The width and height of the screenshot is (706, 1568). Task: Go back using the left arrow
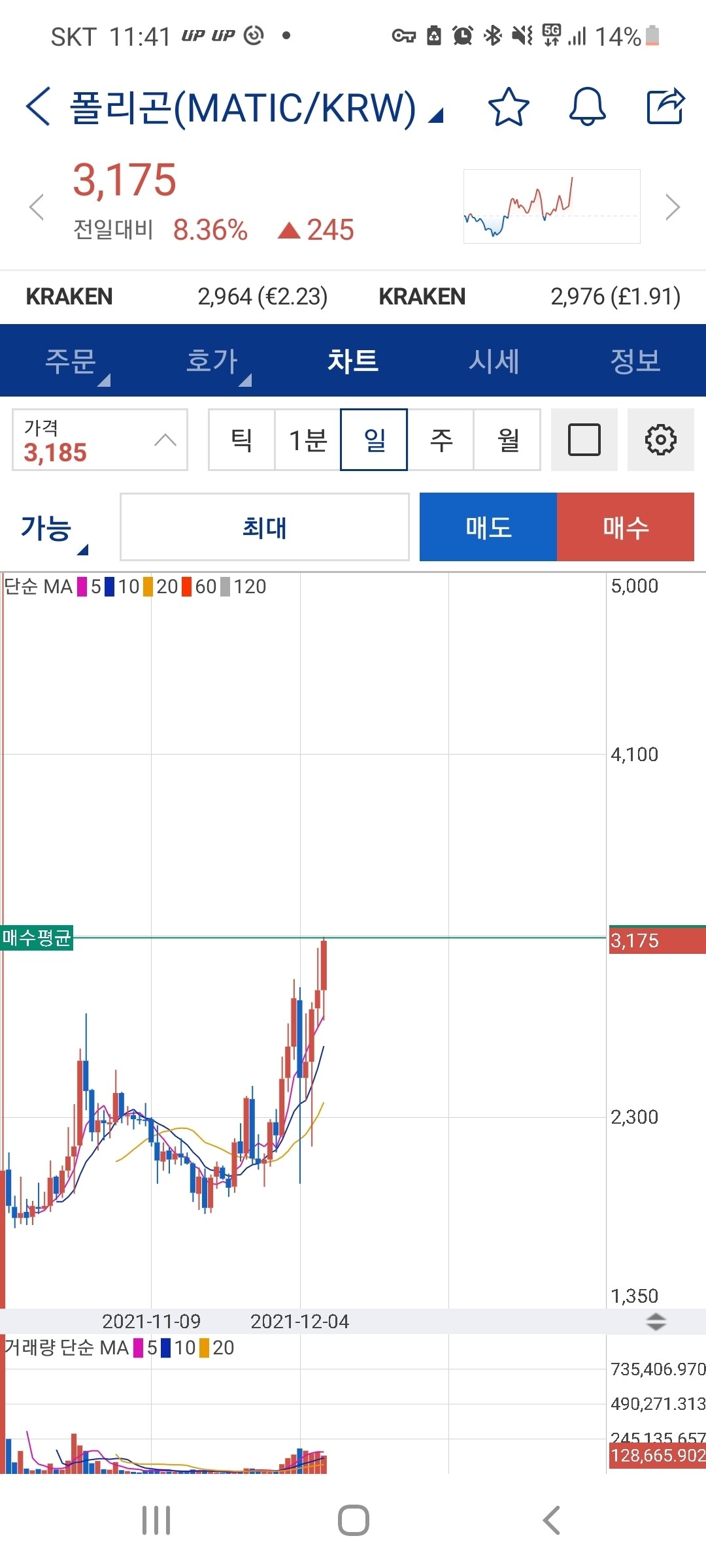pos(37,106)
